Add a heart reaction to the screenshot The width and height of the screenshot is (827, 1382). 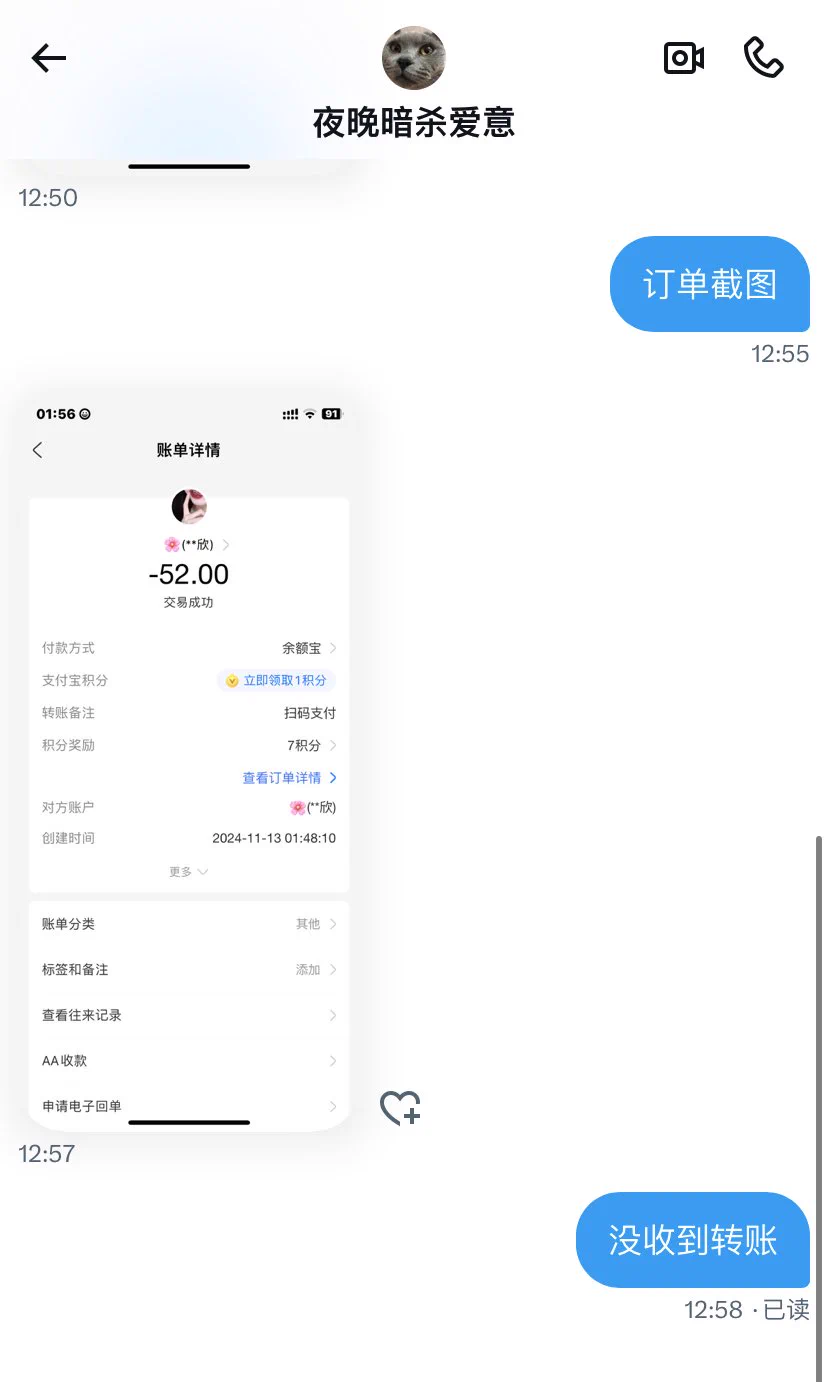click(x=400, y=1107)
